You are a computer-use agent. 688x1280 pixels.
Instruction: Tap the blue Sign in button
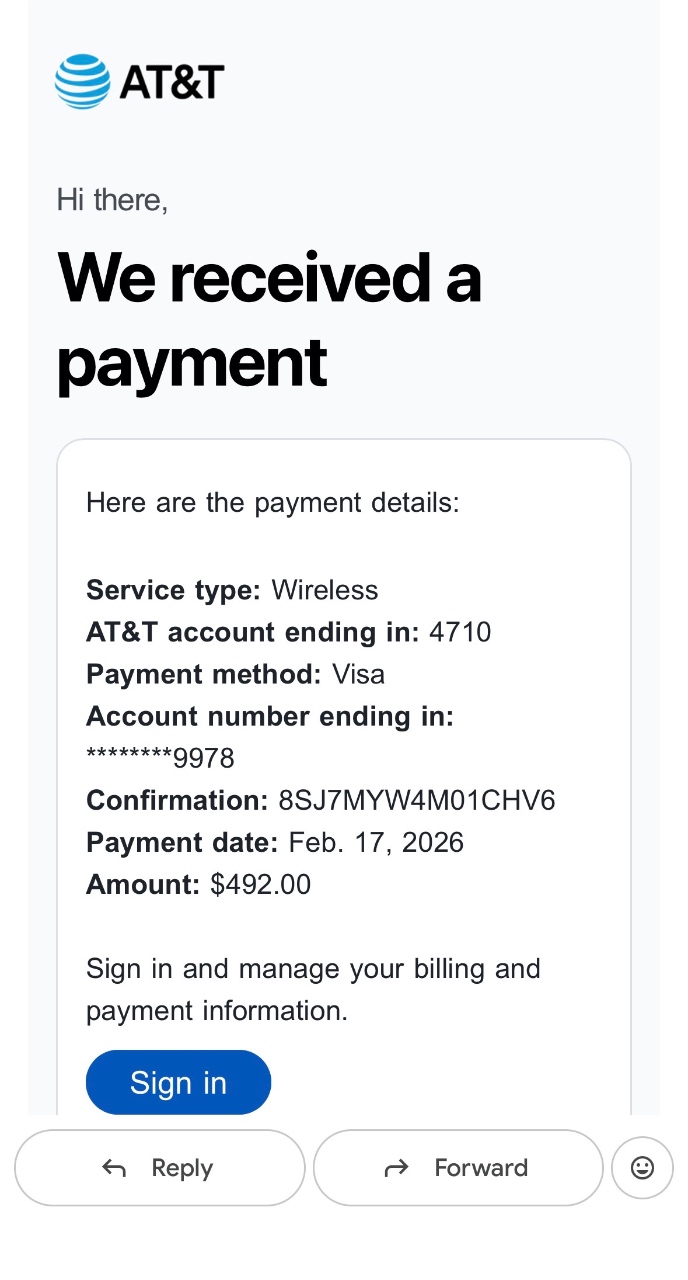[178, 1082]
